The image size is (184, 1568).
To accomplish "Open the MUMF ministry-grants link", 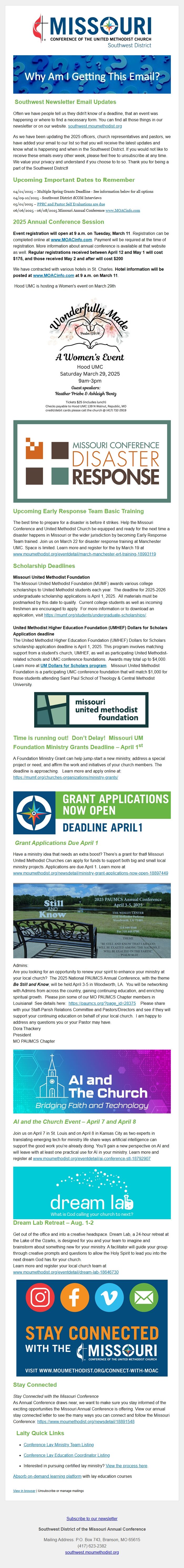I will pyautogui.click(x=65, y=777).
